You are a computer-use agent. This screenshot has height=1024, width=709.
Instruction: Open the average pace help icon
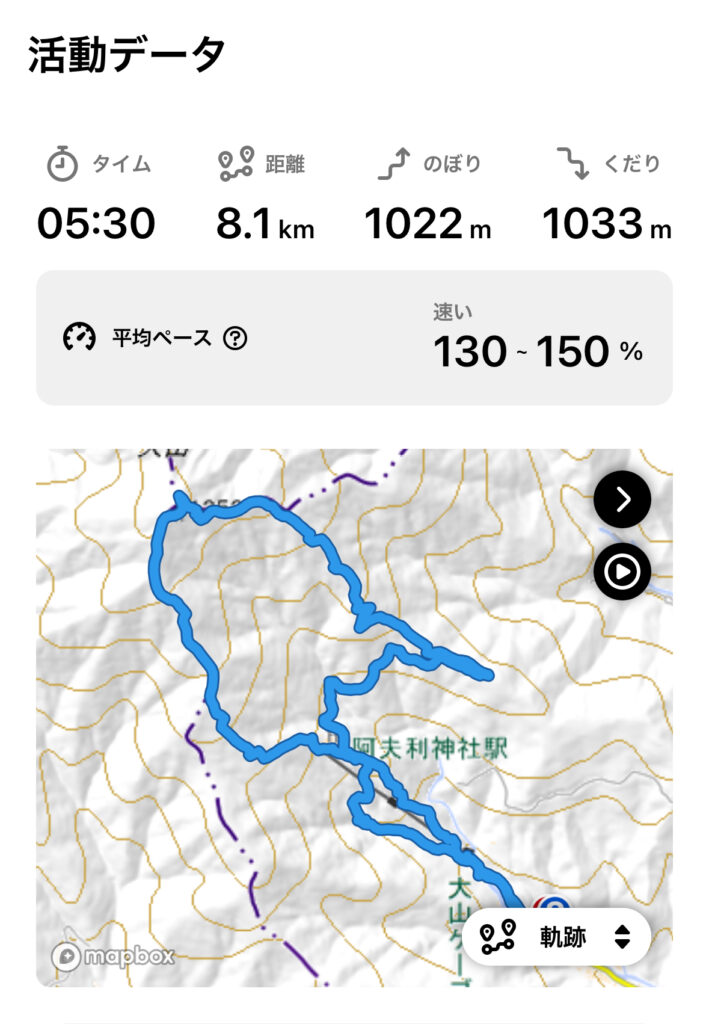coord(235,338)
